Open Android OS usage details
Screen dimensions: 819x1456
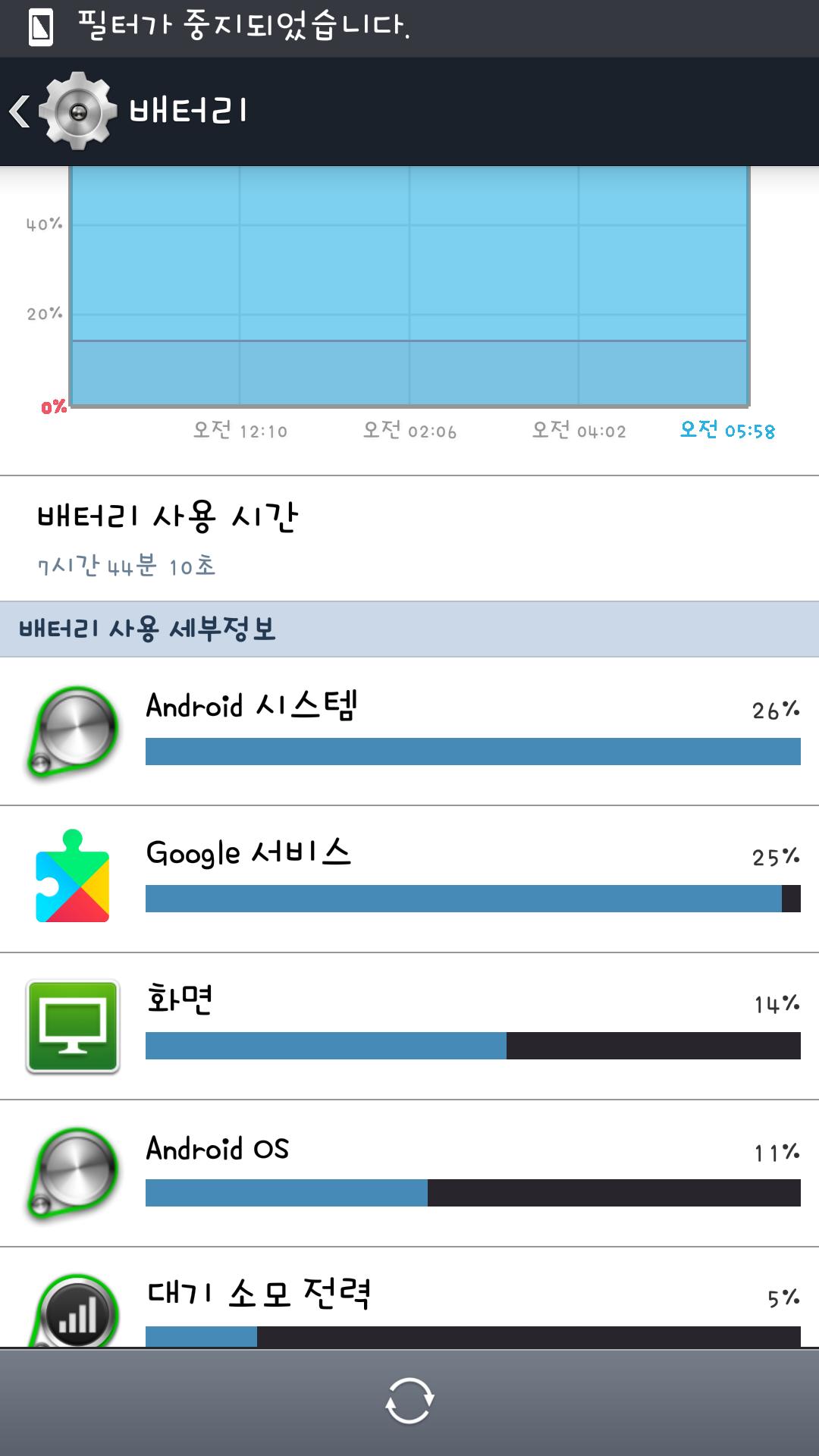click(x=409, y=1172)
